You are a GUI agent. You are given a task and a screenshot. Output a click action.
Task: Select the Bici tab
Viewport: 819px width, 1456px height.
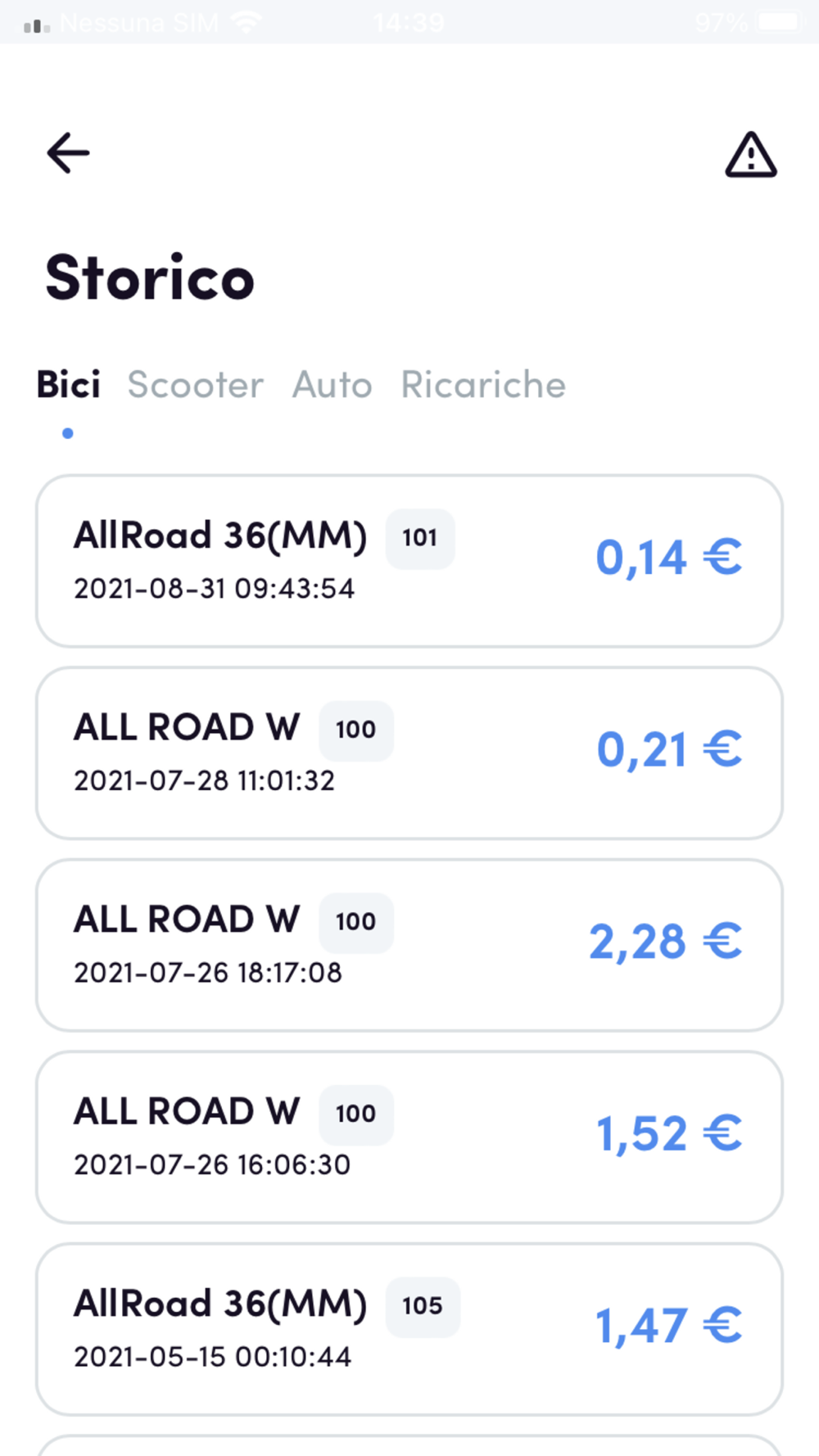point(69,385)
